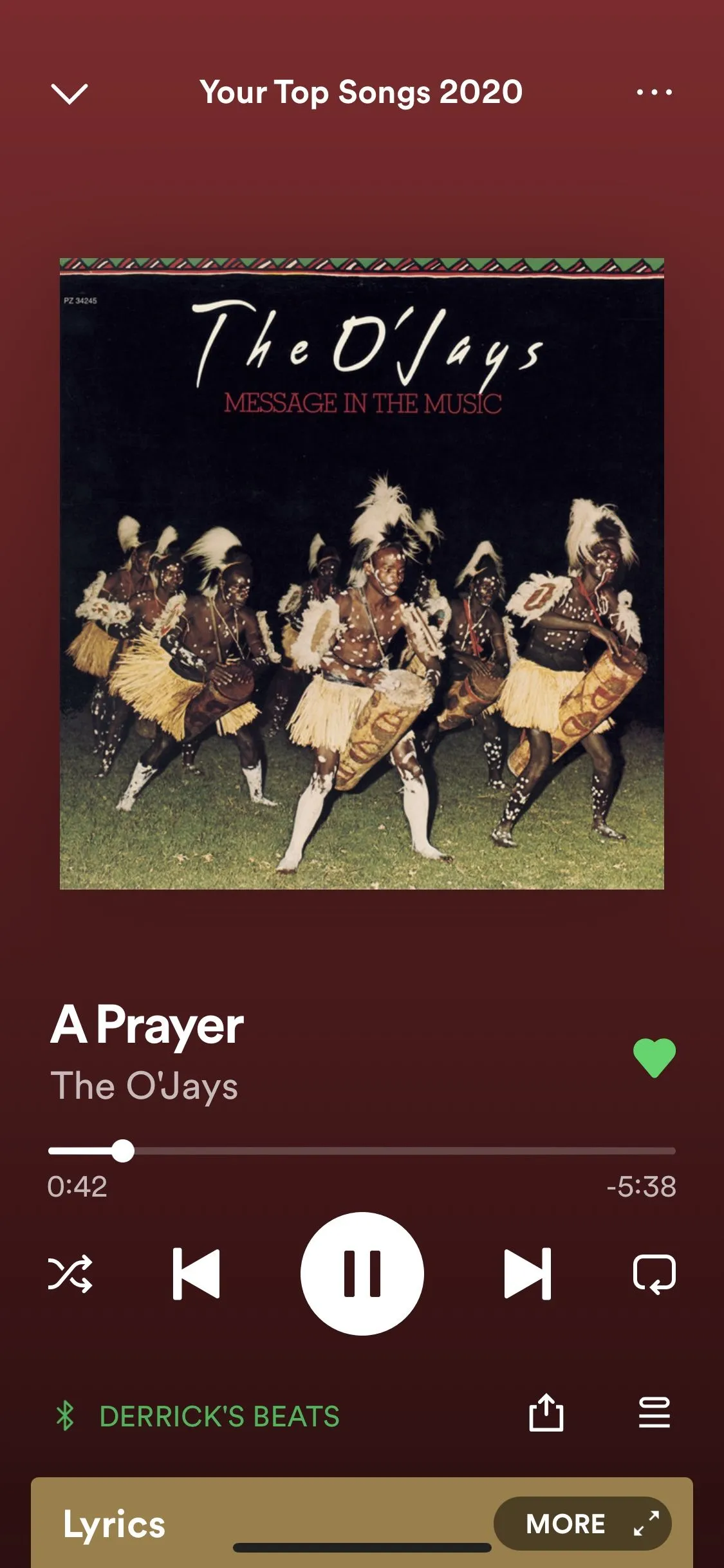Image resolution: width=724 pixels, height=1568 pixels.
Task: Open the play queue
Action: (654, 1413)
